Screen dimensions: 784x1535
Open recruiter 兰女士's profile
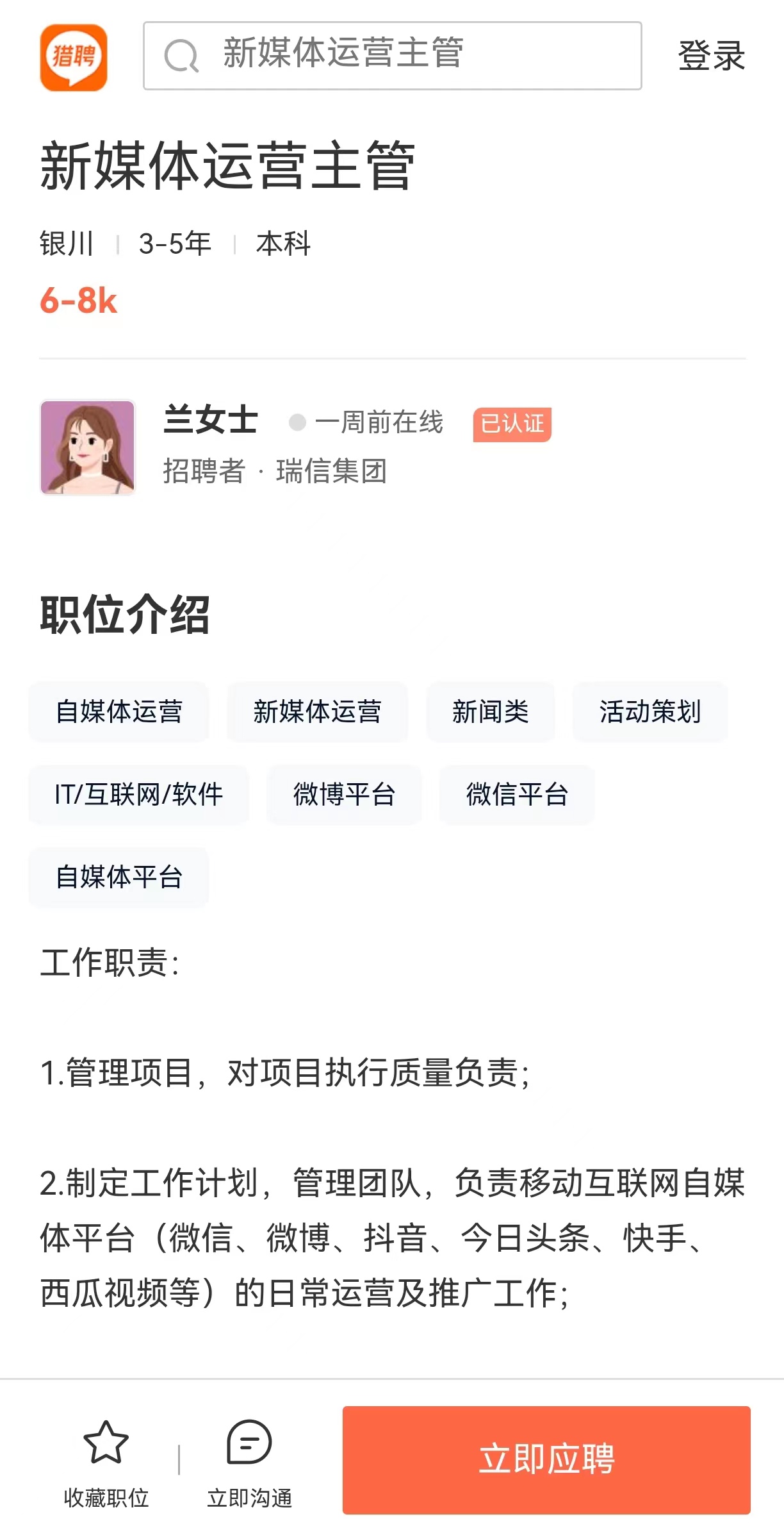210,421
